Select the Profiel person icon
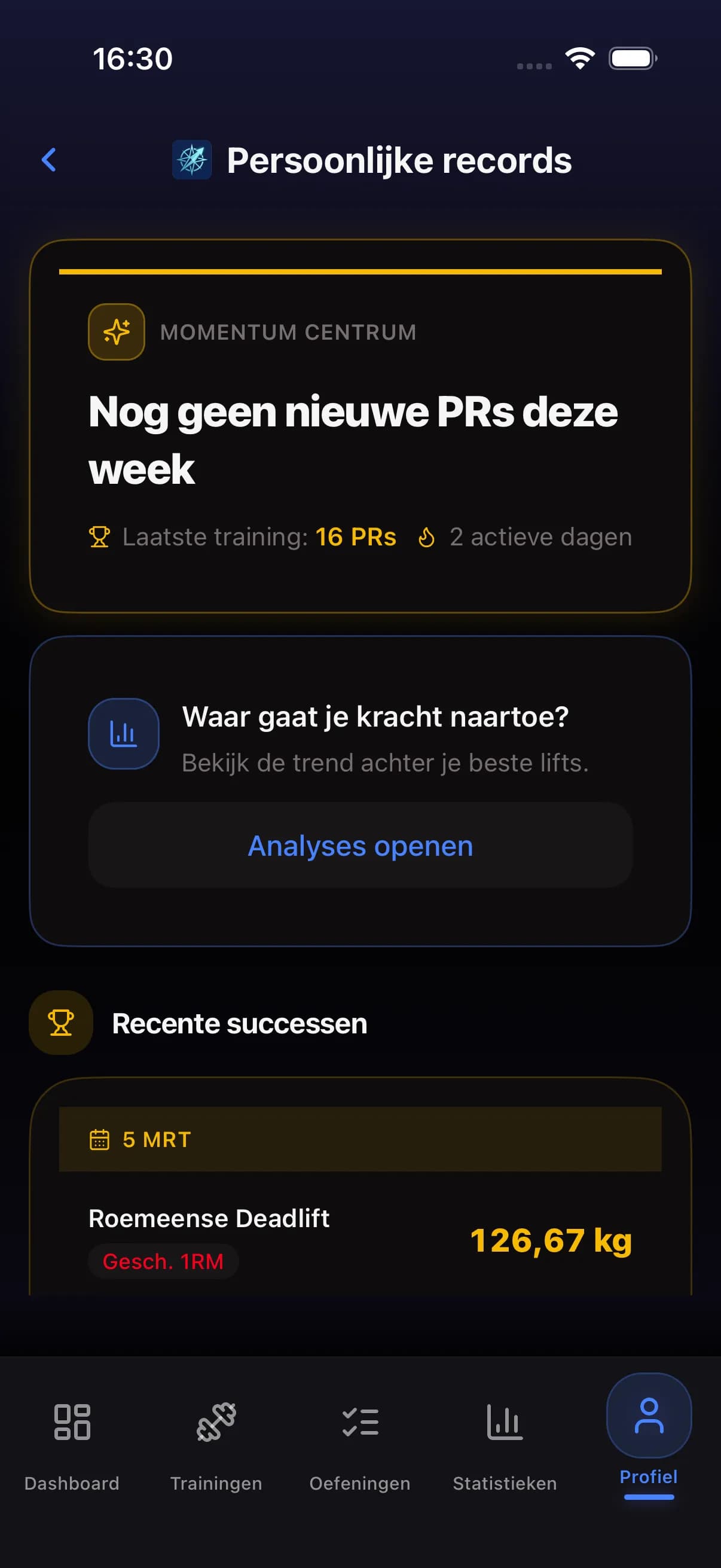 (648, 1417)
